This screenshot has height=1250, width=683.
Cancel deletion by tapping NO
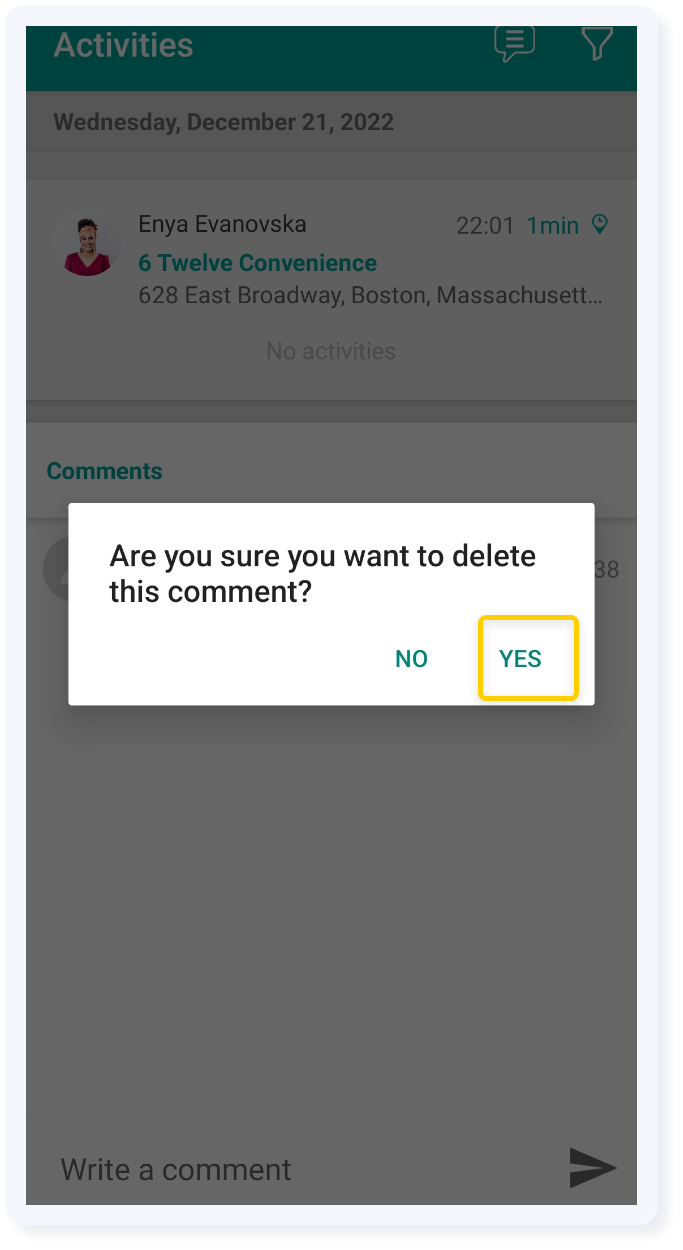tap(411, 658)
